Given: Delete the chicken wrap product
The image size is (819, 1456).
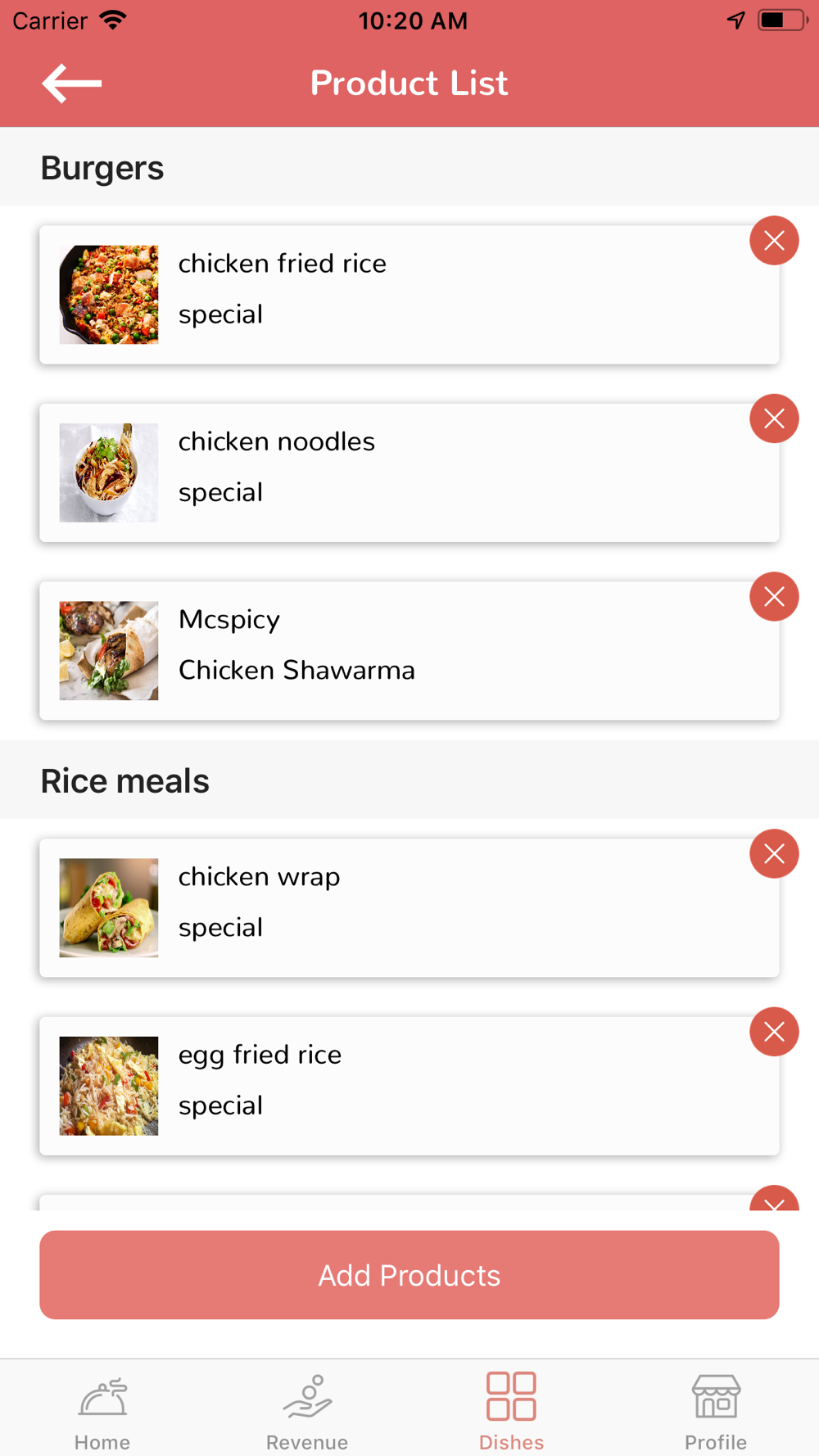Looking at the screenshot, I should tap(774, 854).
